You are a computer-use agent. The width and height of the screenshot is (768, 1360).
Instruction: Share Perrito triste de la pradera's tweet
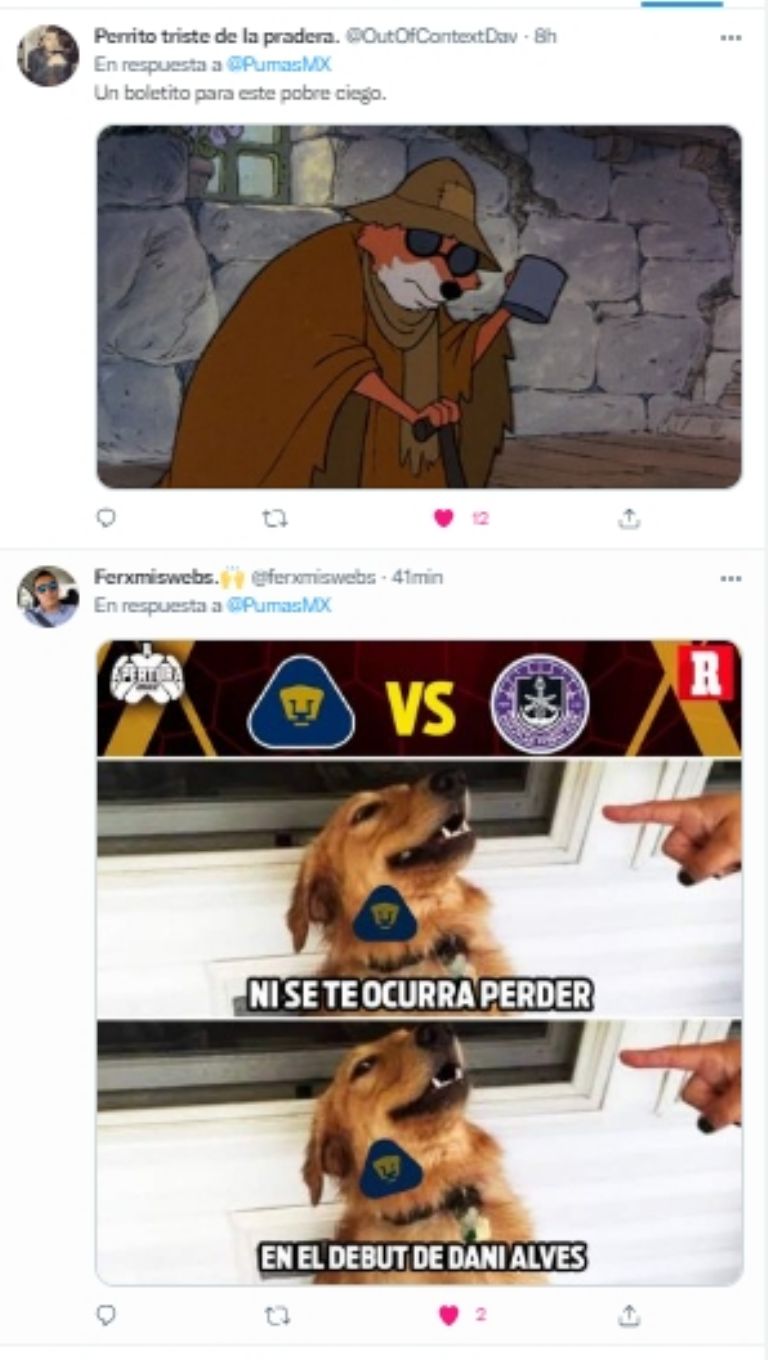[x=628, y=518]
